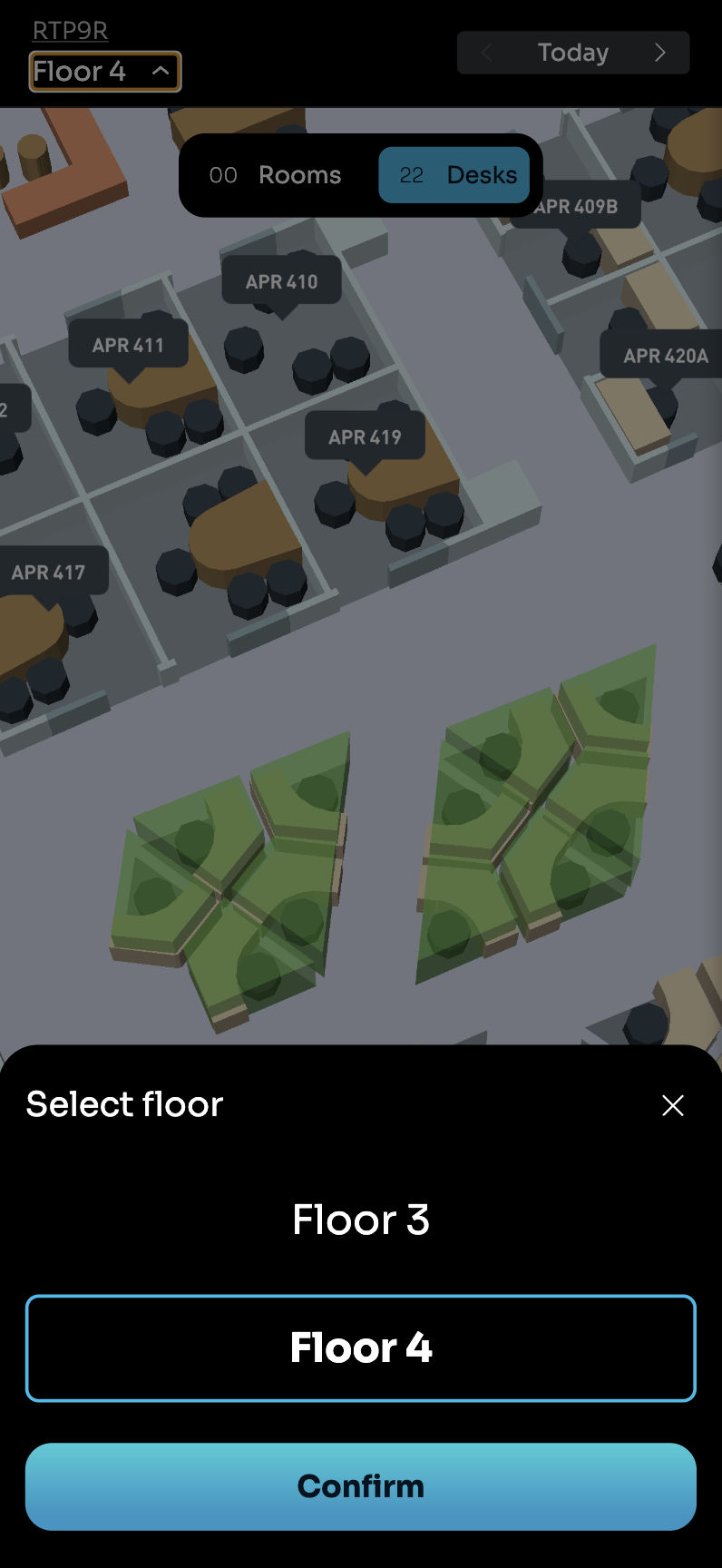This screenshot has width=722, height=1568.
Task: Click the APR 417 room marker
Action: coord(49,572)
